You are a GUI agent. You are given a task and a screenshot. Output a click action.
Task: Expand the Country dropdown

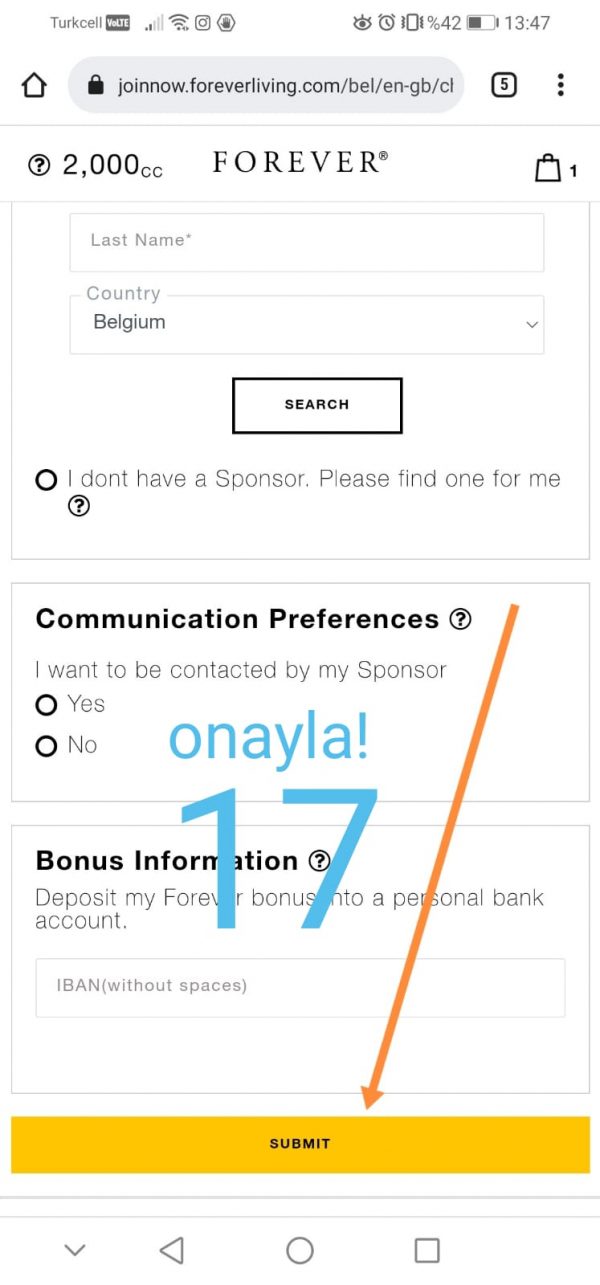306,323
